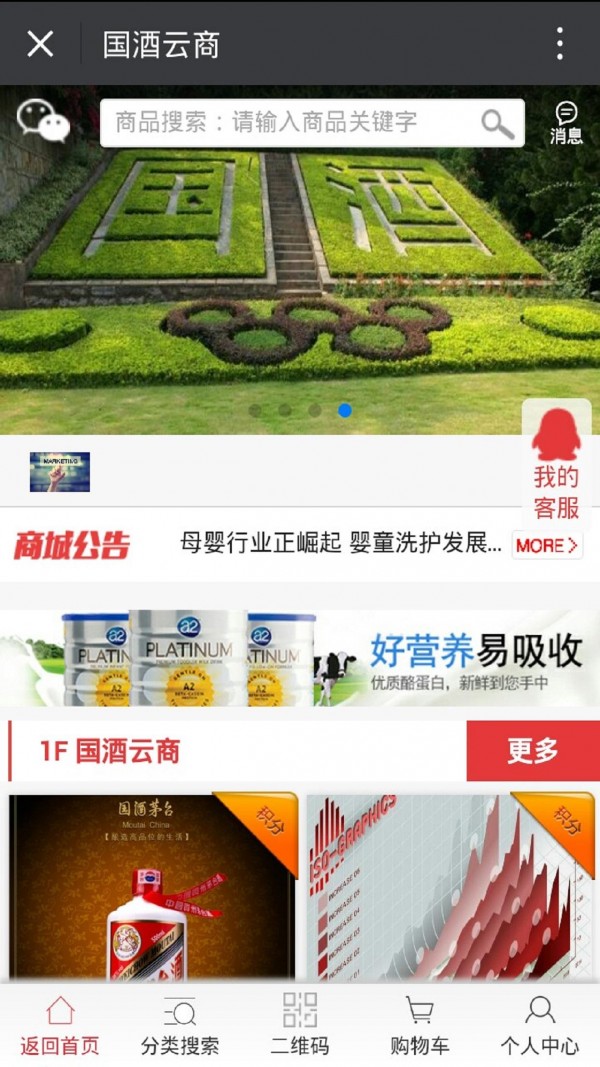Tap 更多 in 1F 国酒云商
The height and width of the screenshot is (1067, 600).
(x=532, y=750)
